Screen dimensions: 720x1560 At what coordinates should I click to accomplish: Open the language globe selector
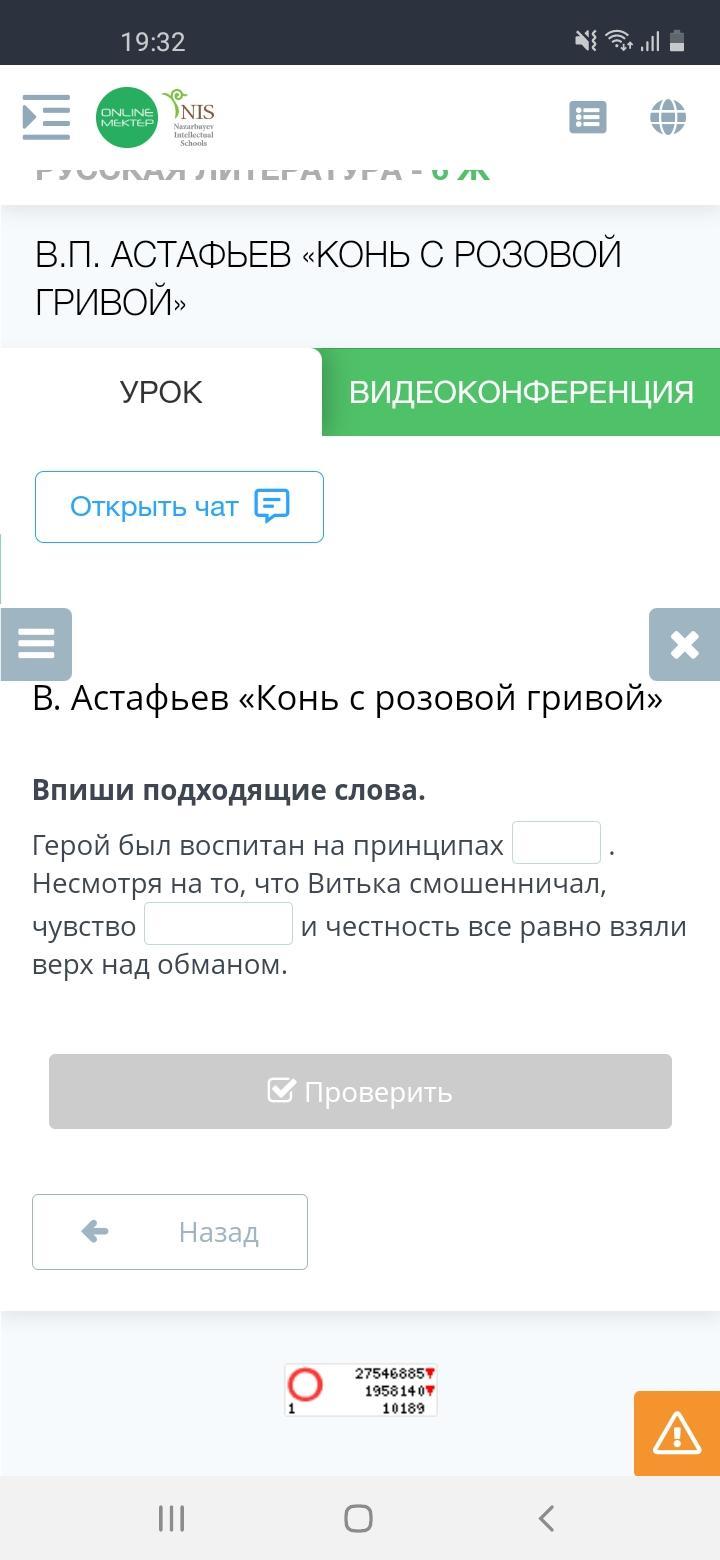coord(667,117)
